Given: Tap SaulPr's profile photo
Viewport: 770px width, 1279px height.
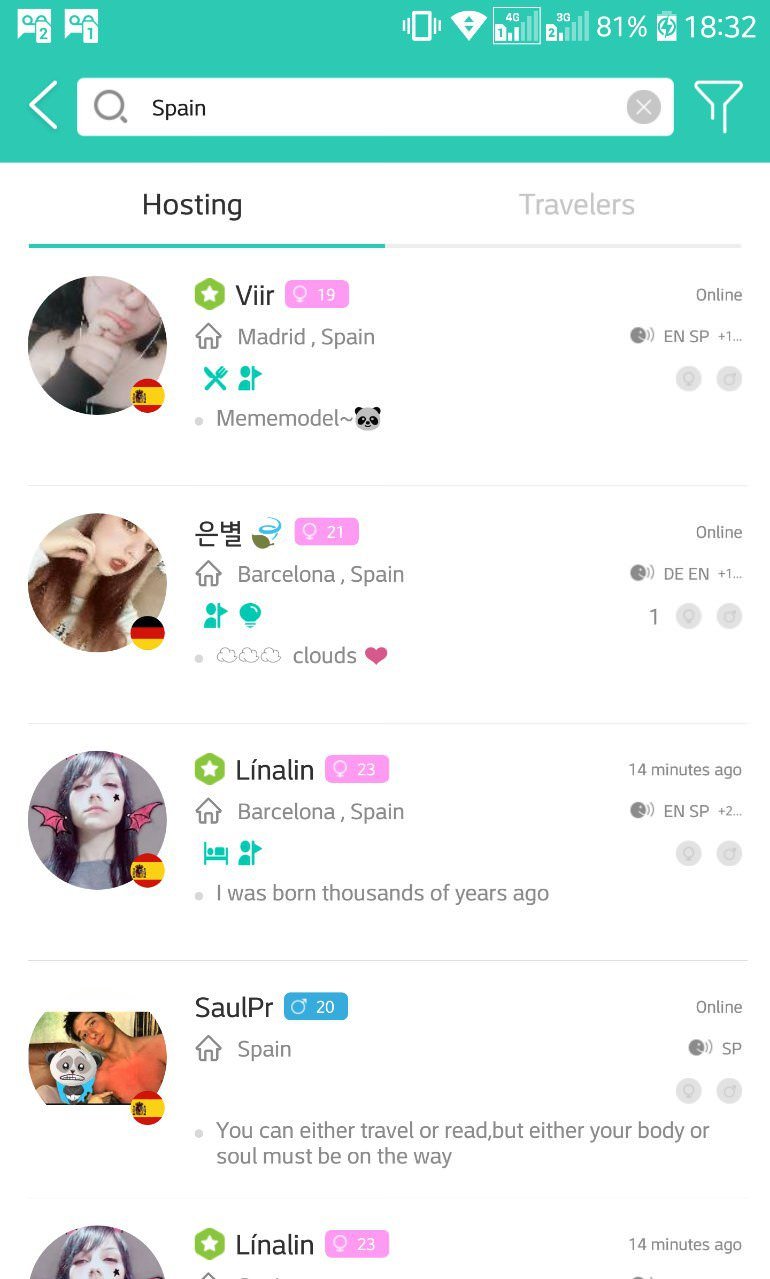Looking at the screenshot, I should (x=97, y=1057).
